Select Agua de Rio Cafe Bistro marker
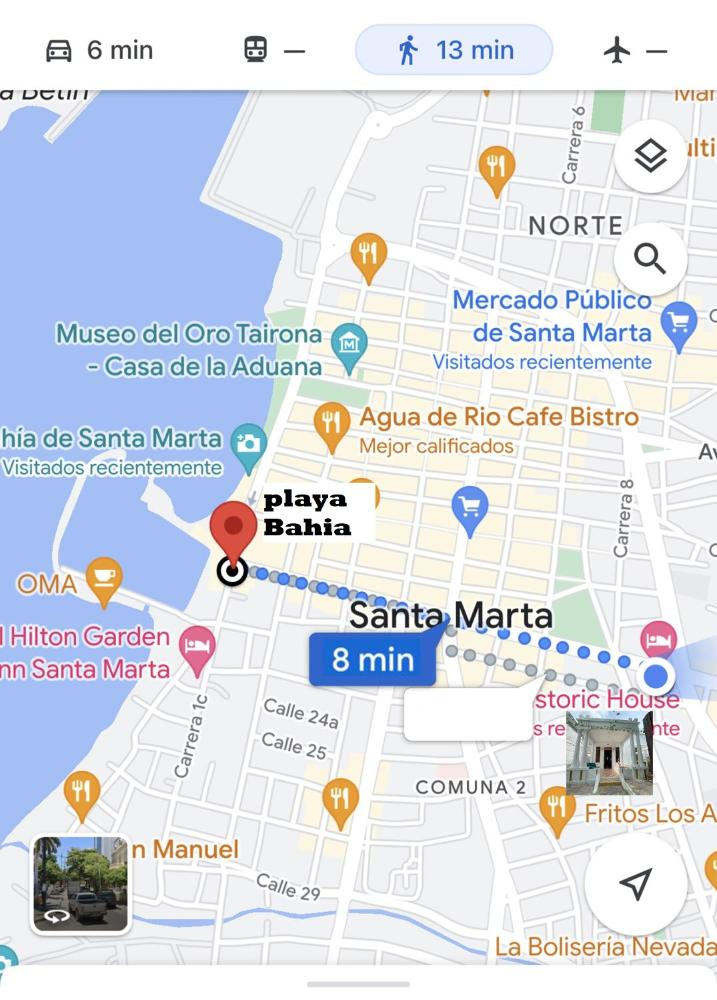 [x=331, y=423]
